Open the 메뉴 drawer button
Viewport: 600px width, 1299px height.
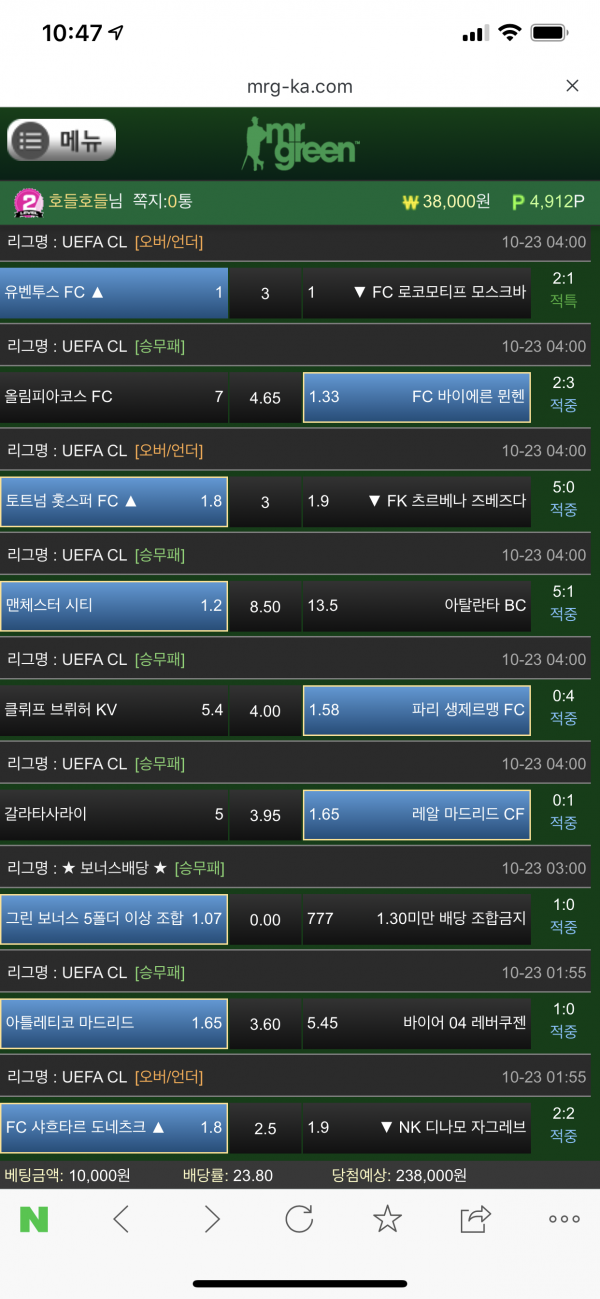[62, 140]
